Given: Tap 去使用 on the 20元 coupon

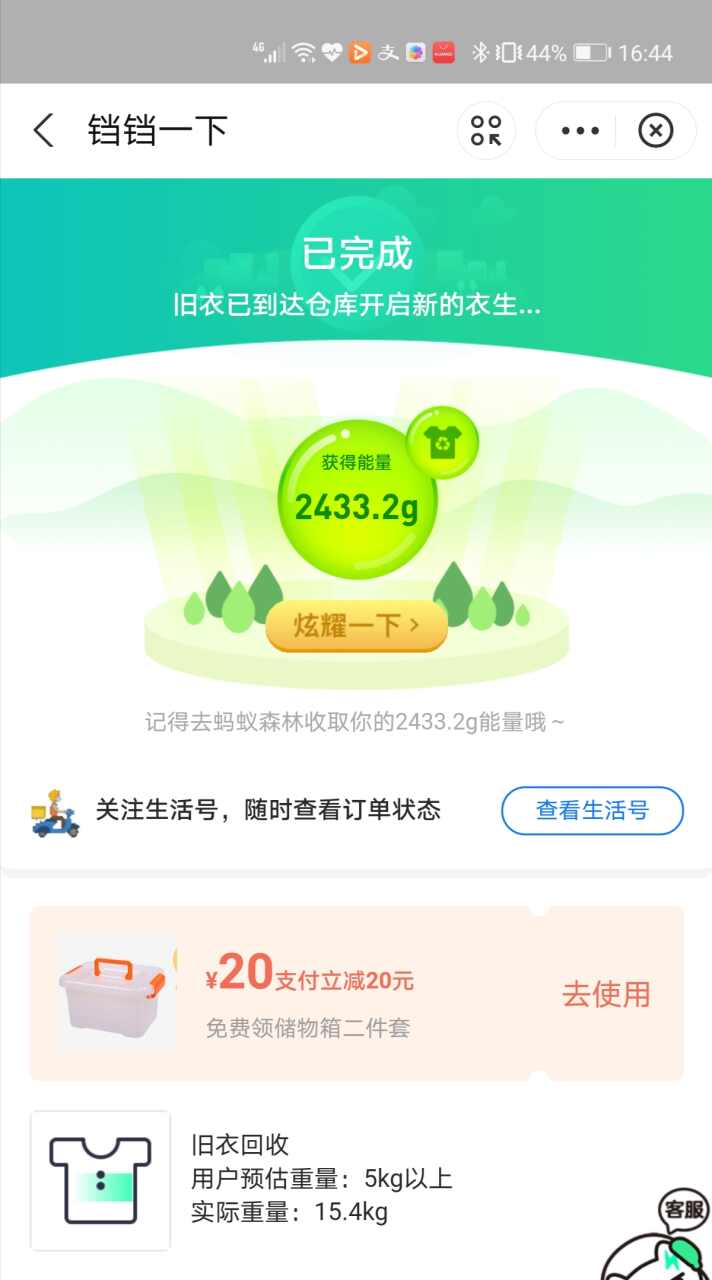Looking at the screenshot, I should coord(606,994).
